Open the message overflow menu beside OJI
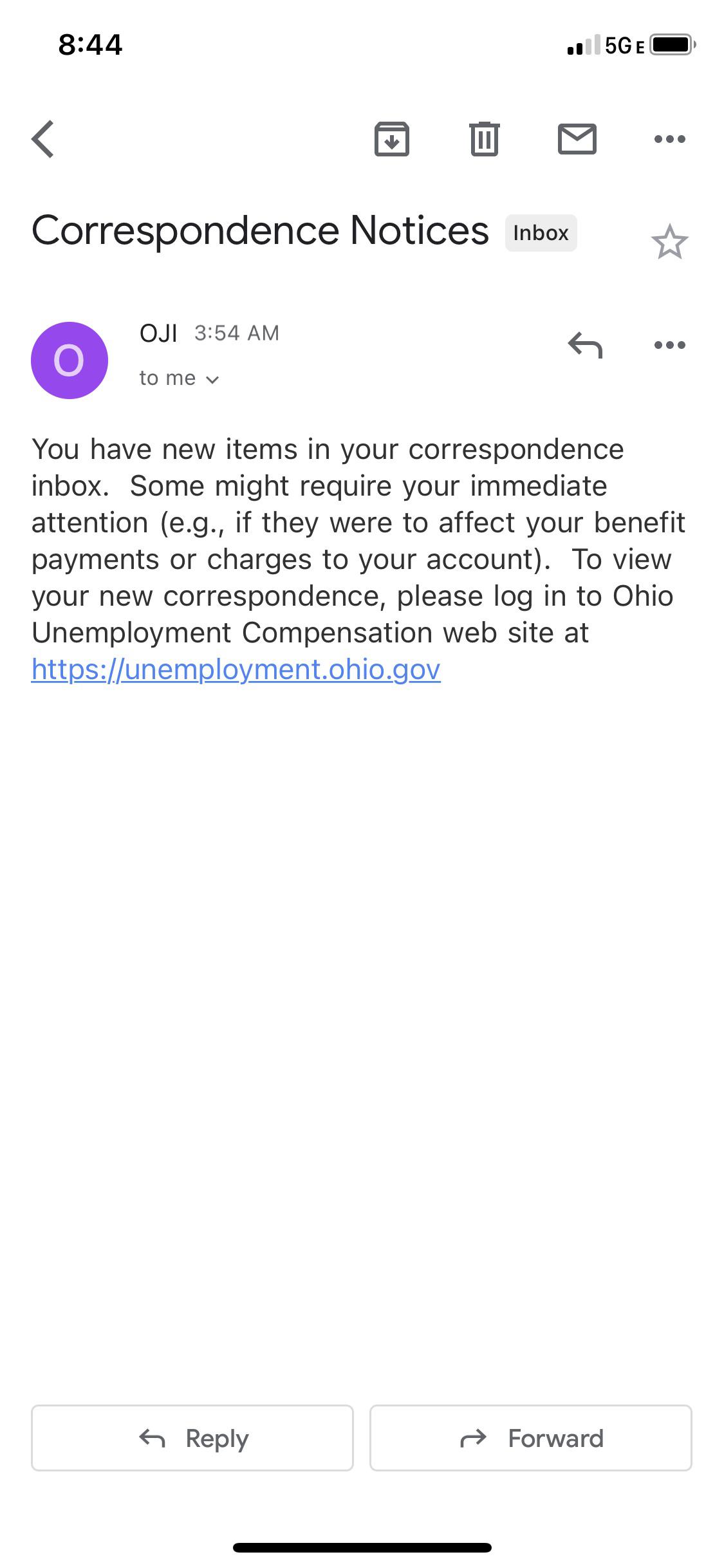This screenshot has height=1568, width=724. click(x=669, y=346)
